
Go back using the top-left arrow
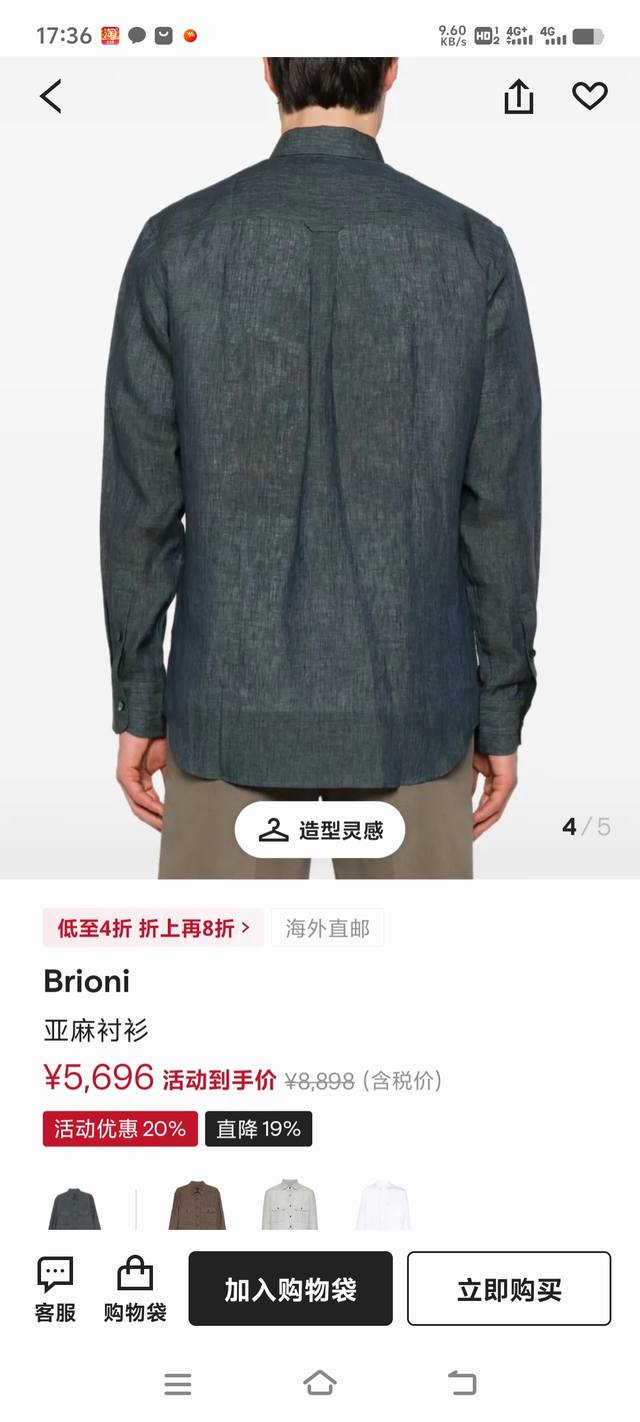point(51,97)
